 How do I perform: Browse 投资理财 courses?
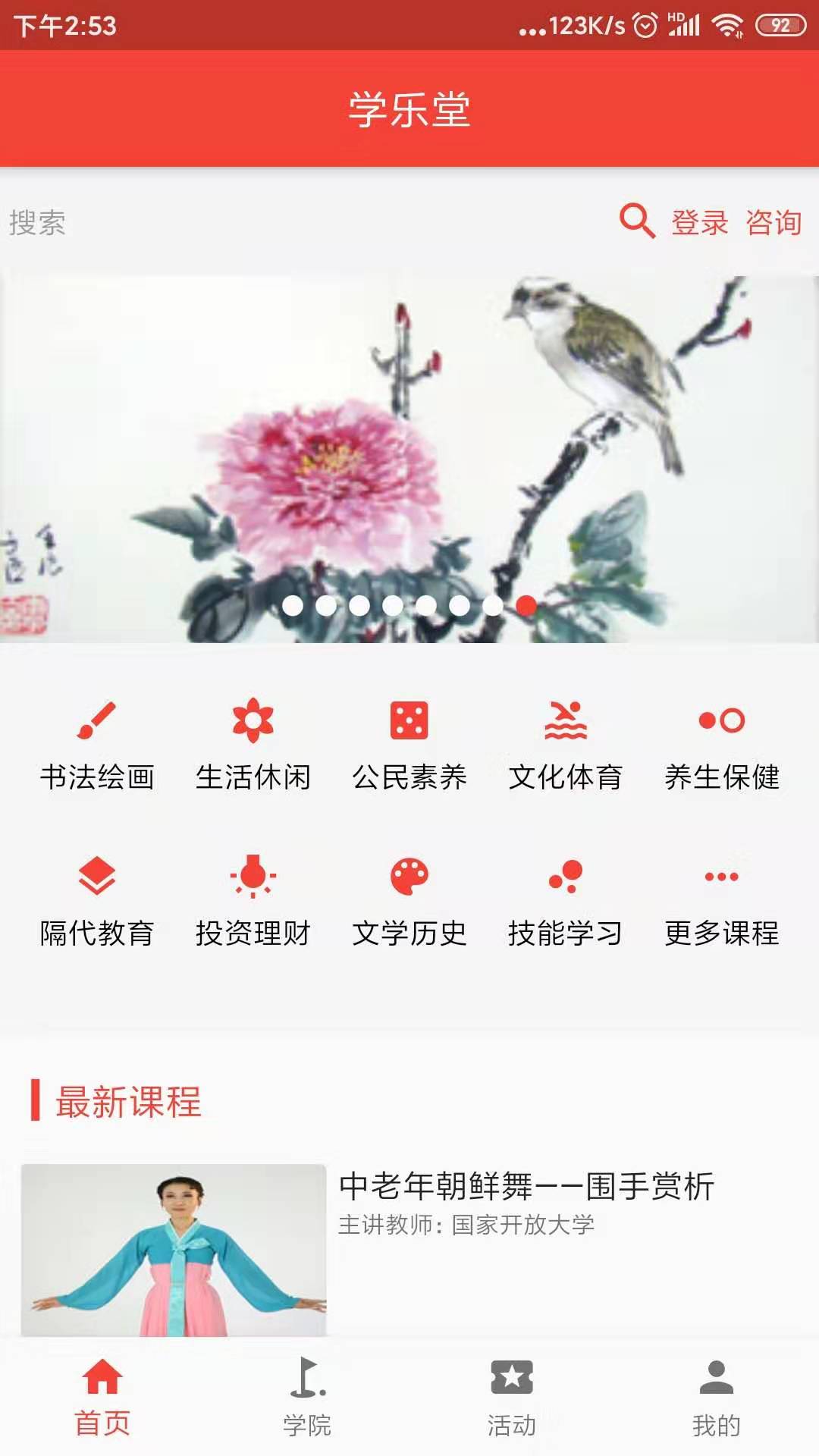click(253, 901)
